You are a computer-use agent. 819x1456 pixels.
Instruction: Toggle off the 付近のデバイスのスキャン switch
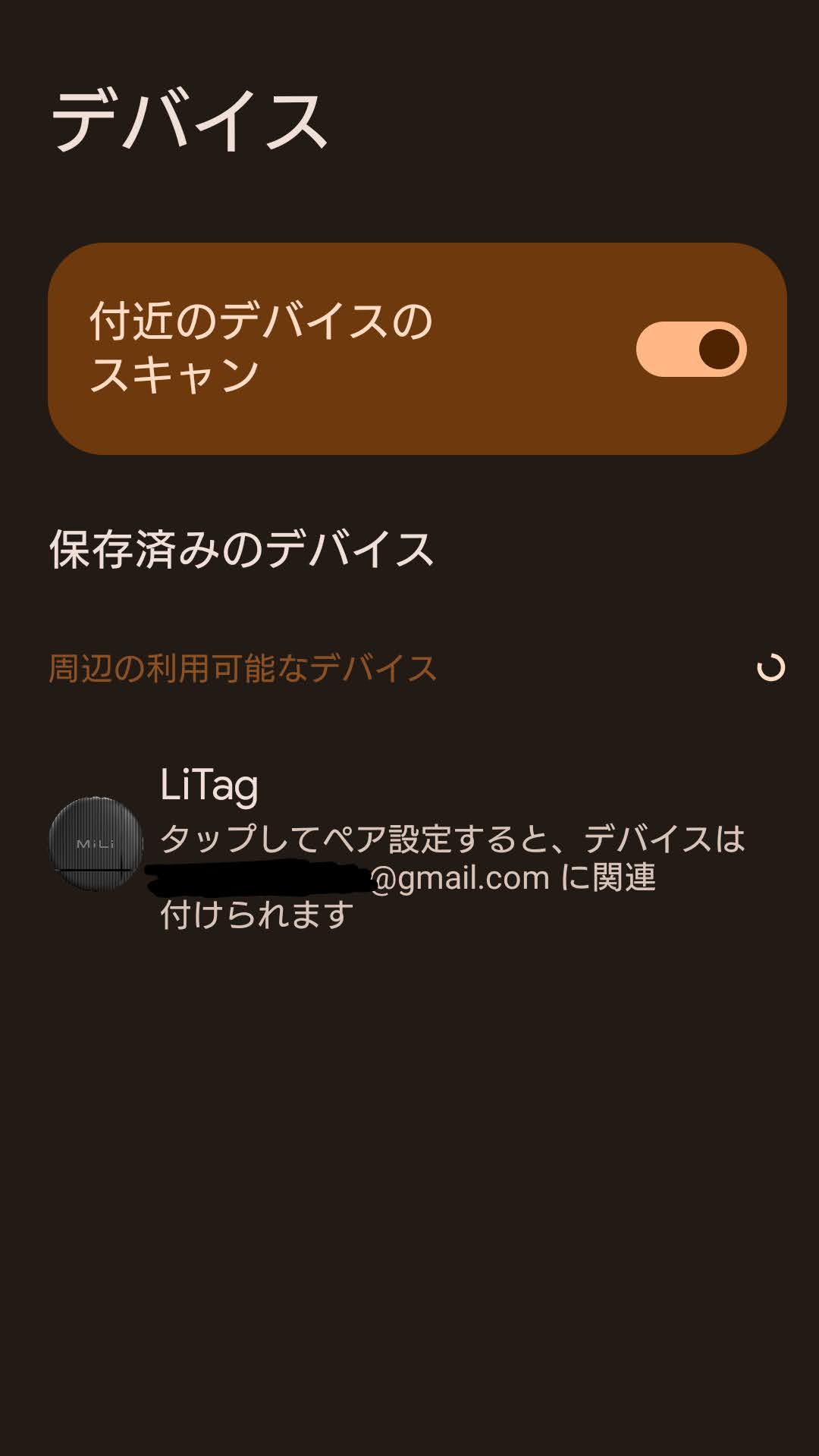(x=691, y=349)
